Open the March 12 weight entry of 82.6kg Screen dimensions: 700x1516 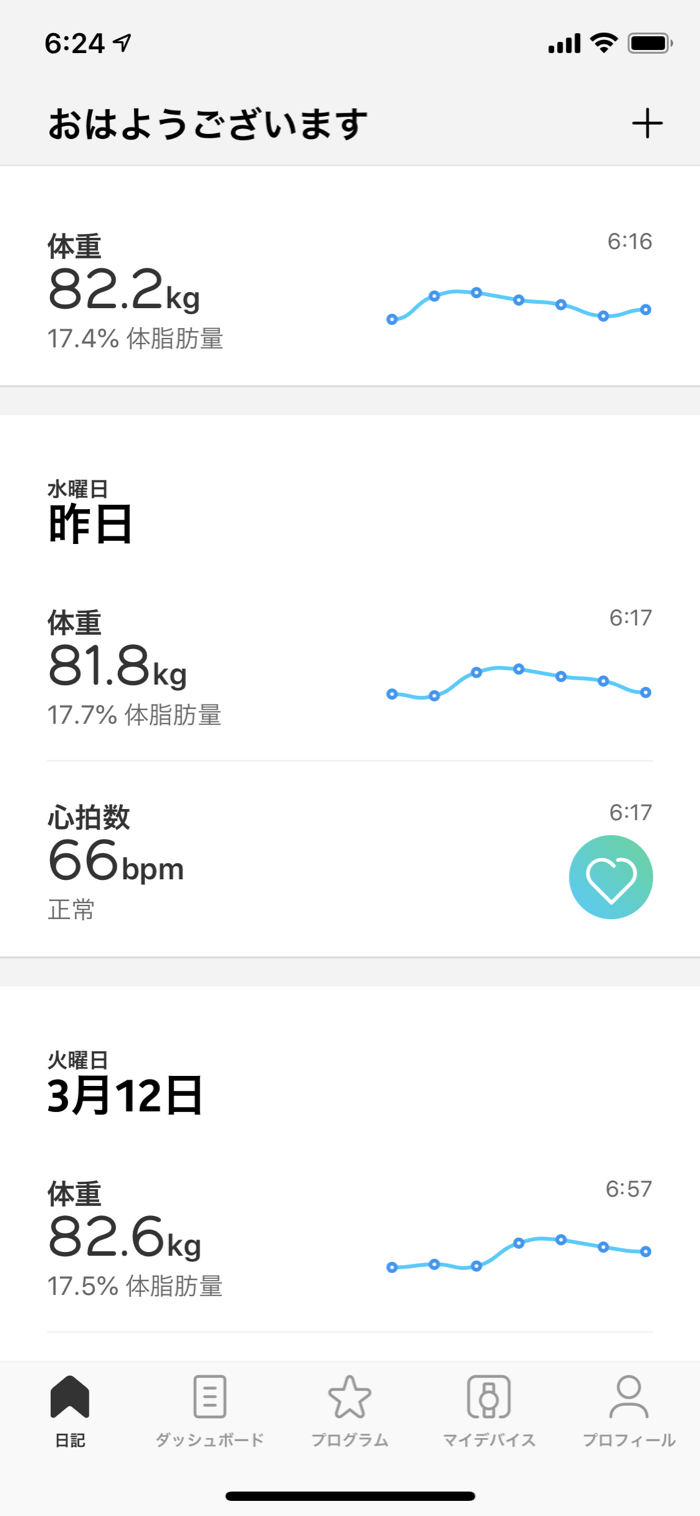click(x=350, y=1239)
